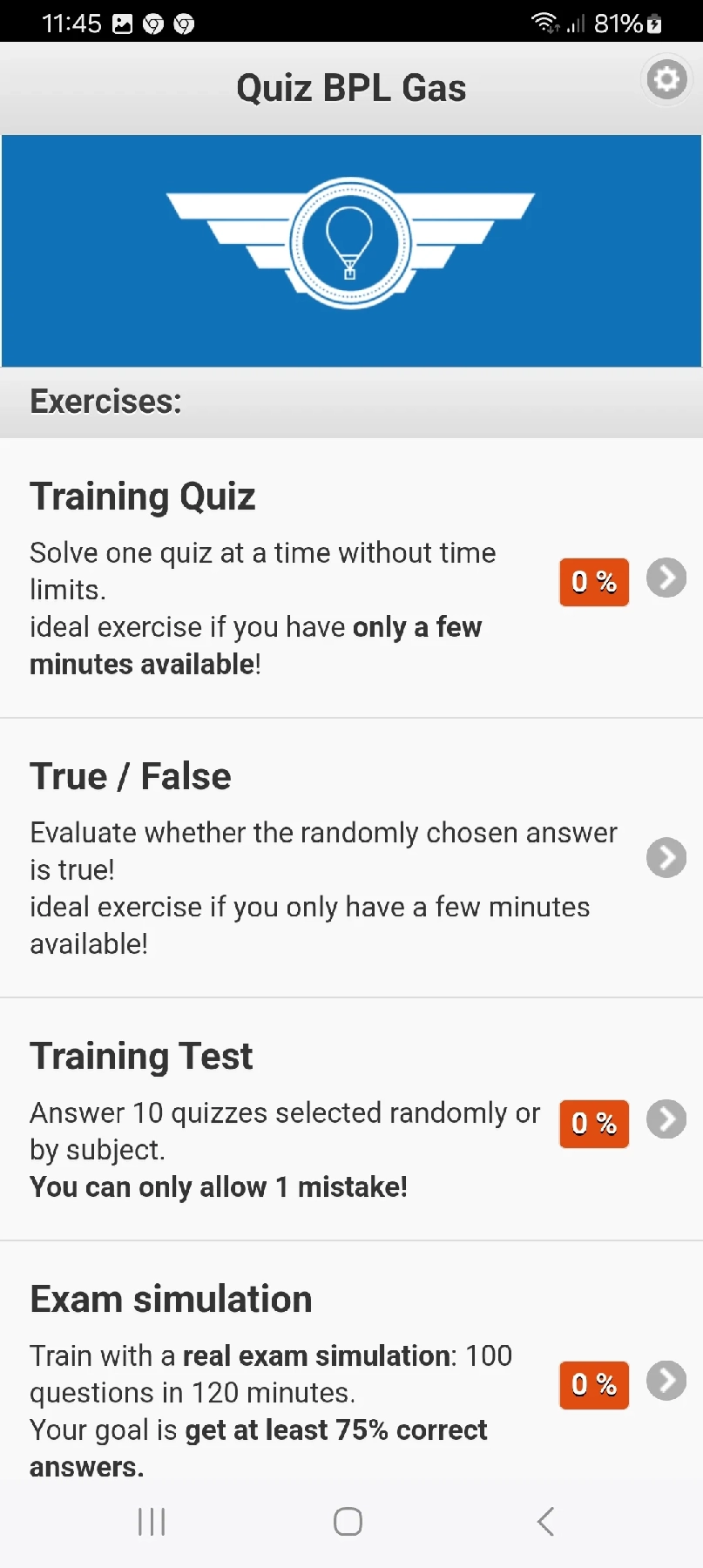703x1568 pixels.
Task: Launch the Exam simulation
Action: tap(666, 1382)
